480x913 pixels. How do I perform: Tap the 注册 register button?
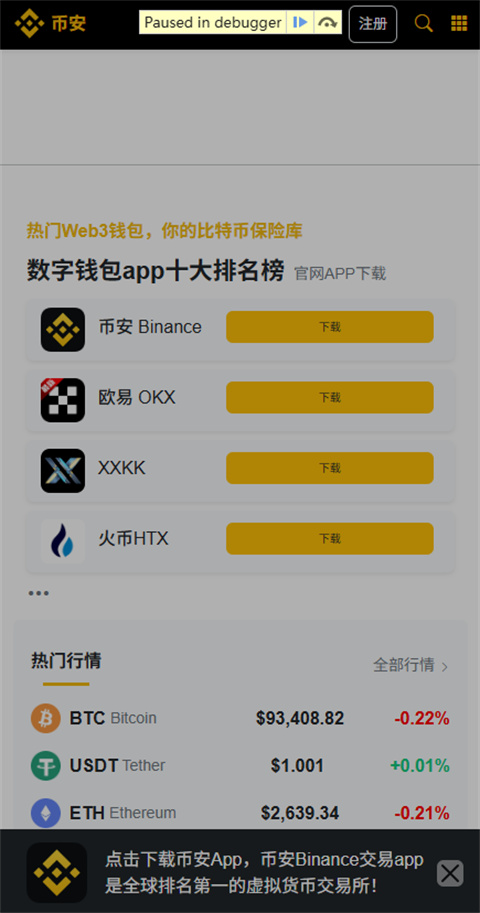pos(373,24)
